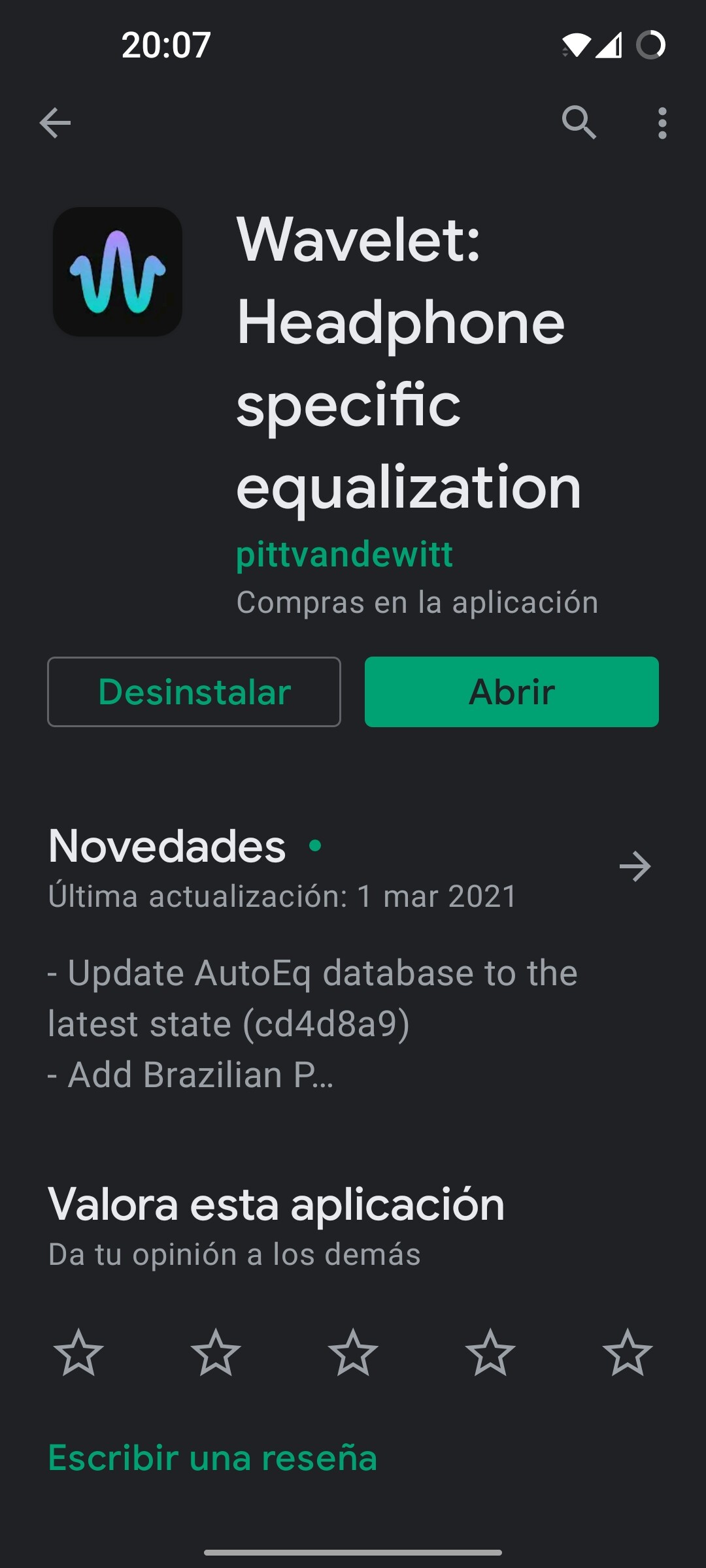
Task: Open the pittvandewitt developer page
Action: tap(345, 555)
